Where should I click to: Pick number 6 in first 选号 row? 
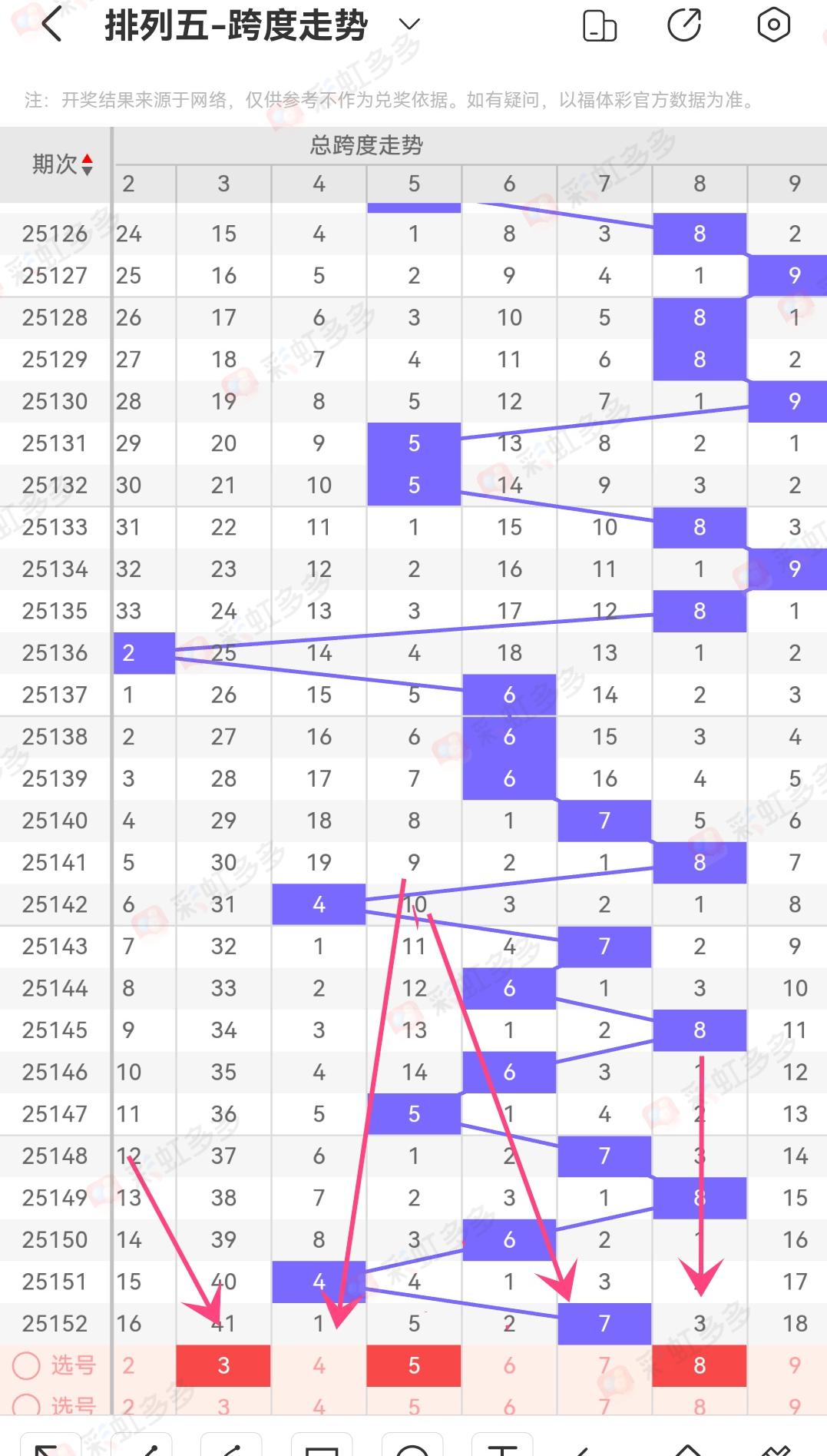(509, 1365)
